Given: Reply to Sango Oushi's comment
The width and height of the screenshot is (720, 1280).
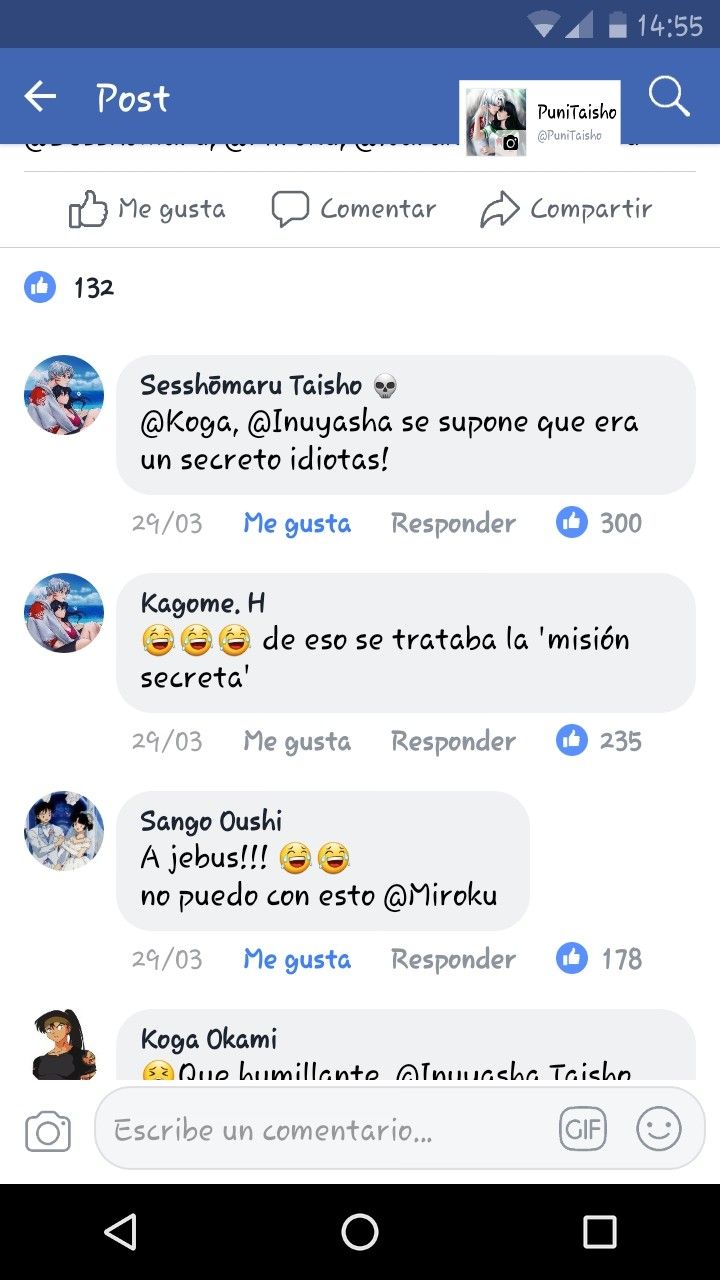Looking at the screenshot, I should [453, 959].
